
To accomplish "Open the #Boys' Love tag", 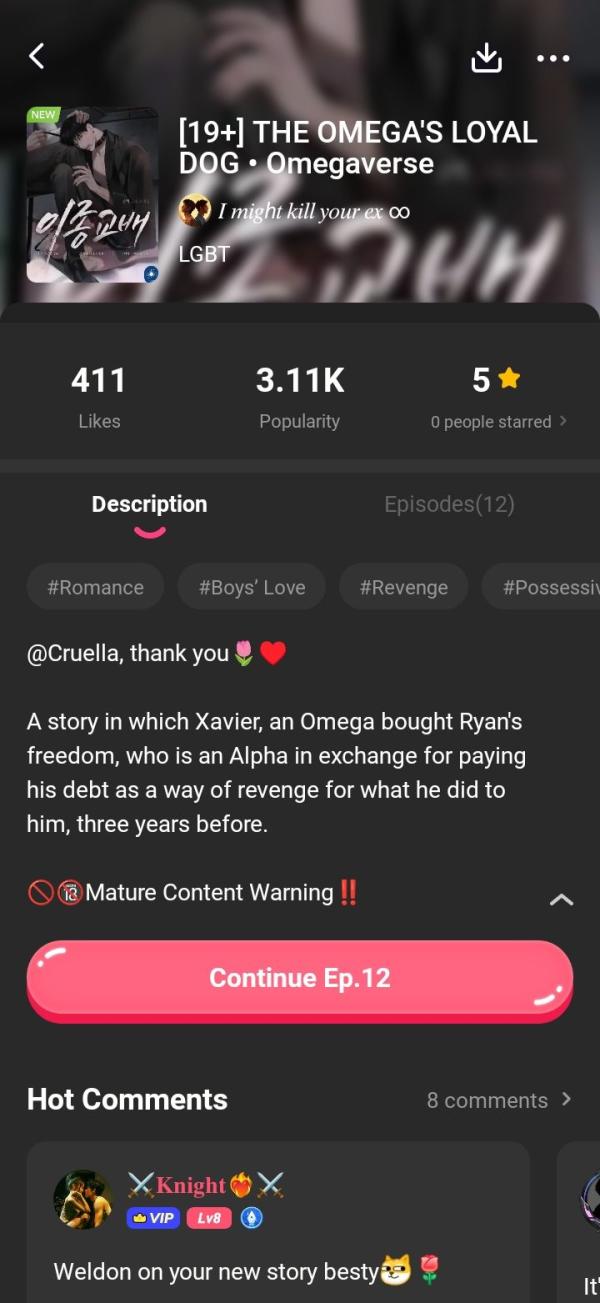I will pyautogui.click(x=251, y=587).
